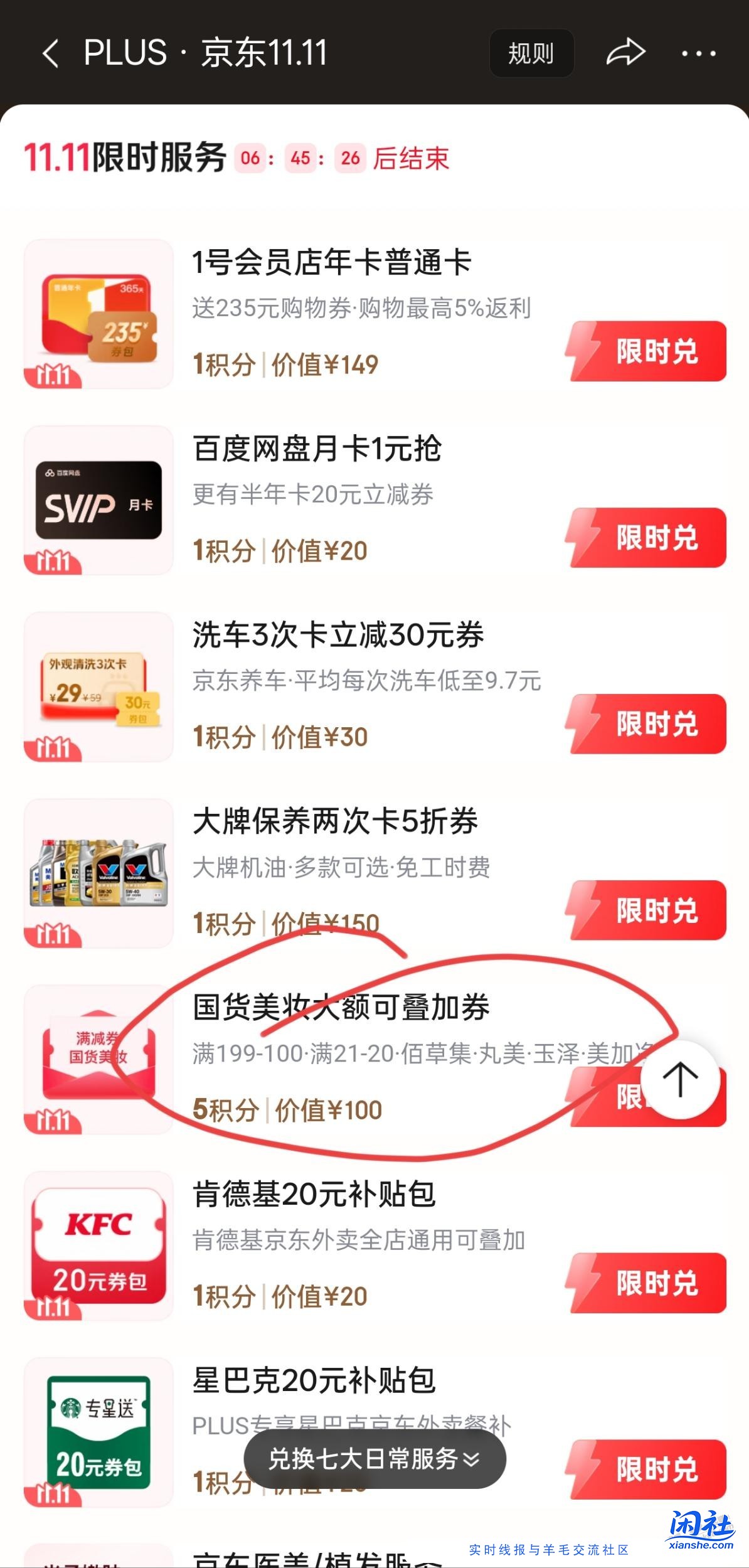Expand 兑换七大日常服务 at the bottom
749x1568 pixels.
point(374,1459)
